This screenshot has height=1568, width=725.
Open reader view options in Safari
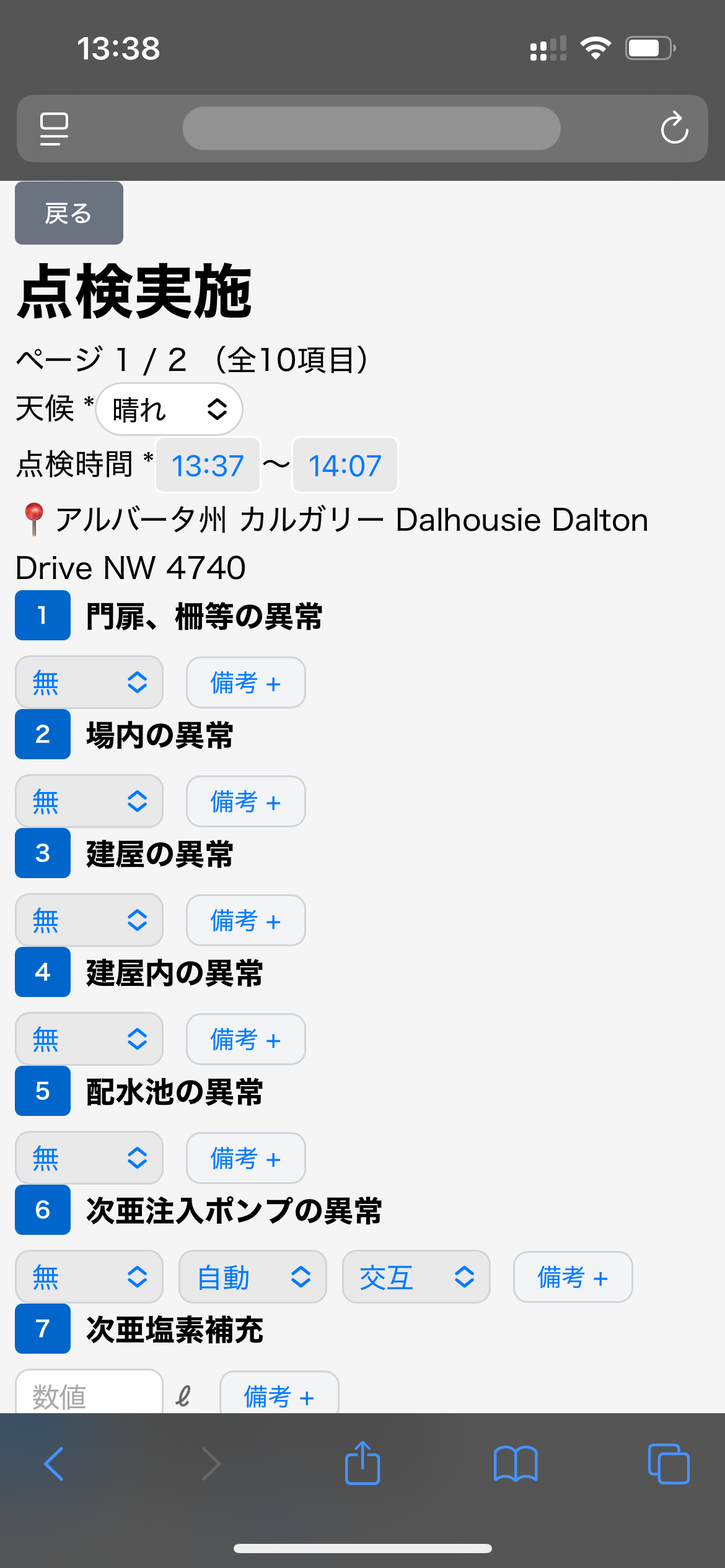[x=53, y=129]
